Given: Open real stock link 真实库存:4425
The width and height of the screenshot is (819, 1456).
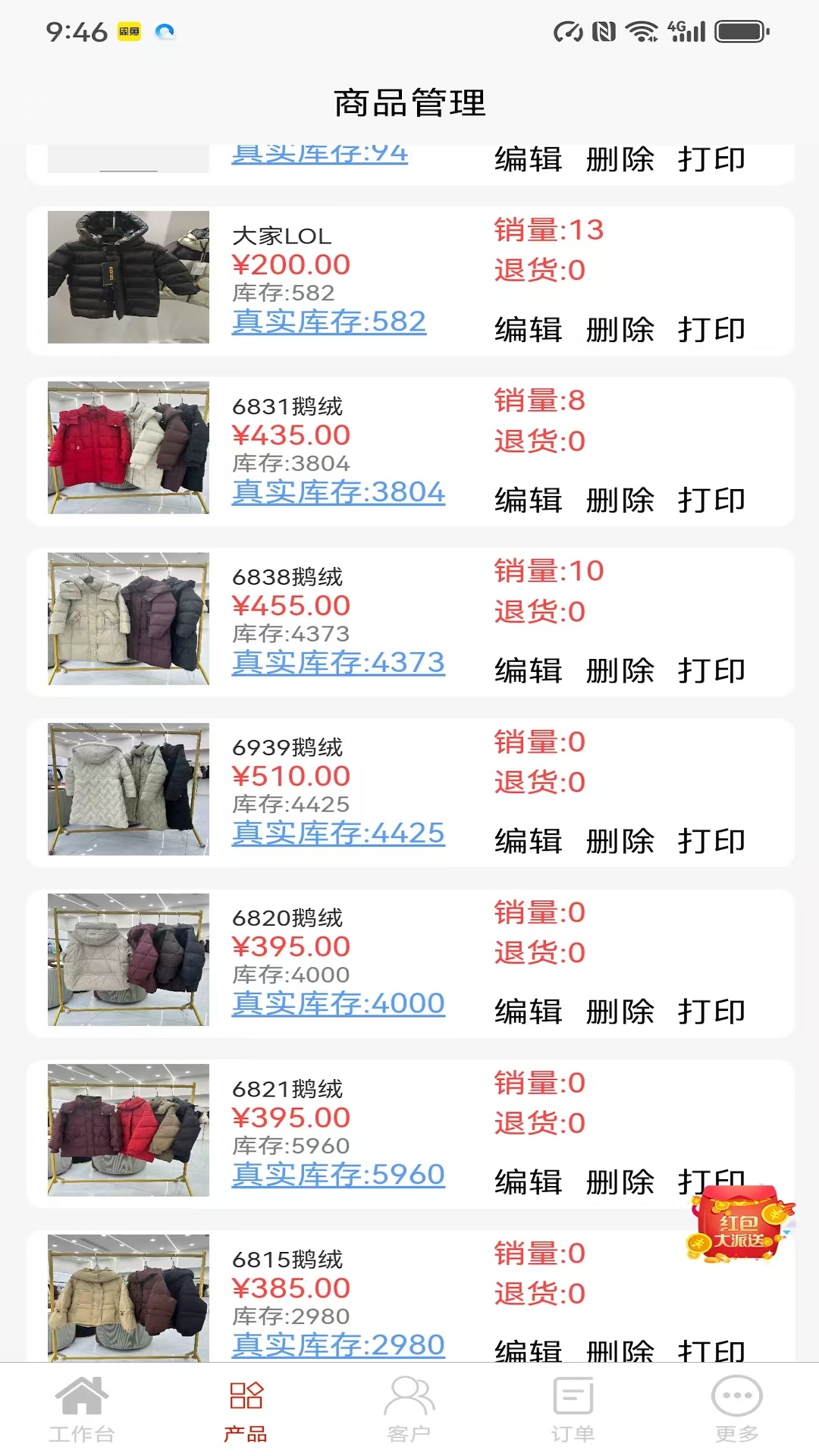Looking at the screenshot, I should coord(338,833).
